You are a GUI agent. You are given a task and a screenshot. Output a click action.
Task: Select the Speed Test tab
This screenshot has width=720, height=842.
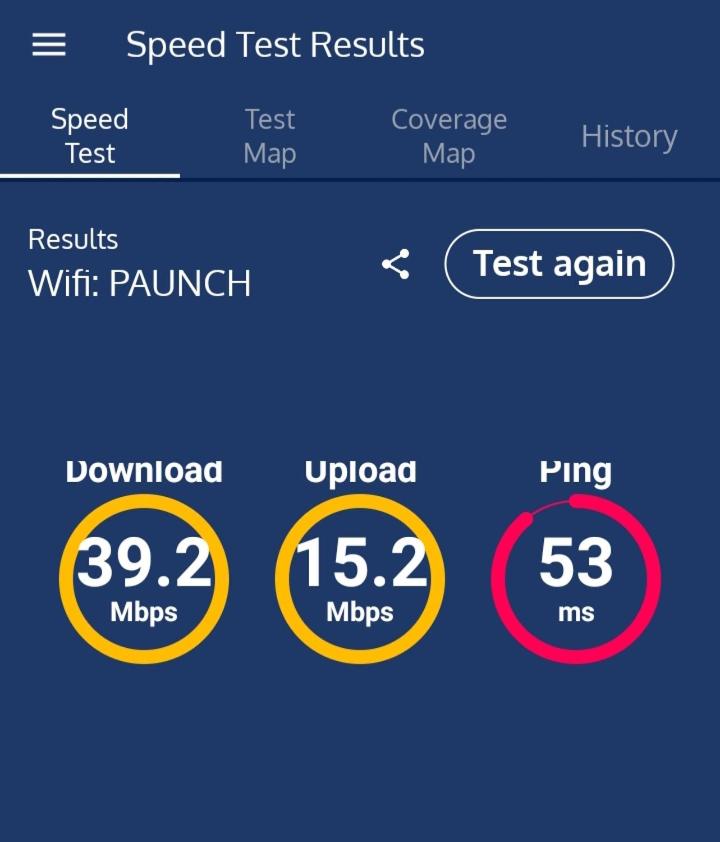[x=90, y=136]
